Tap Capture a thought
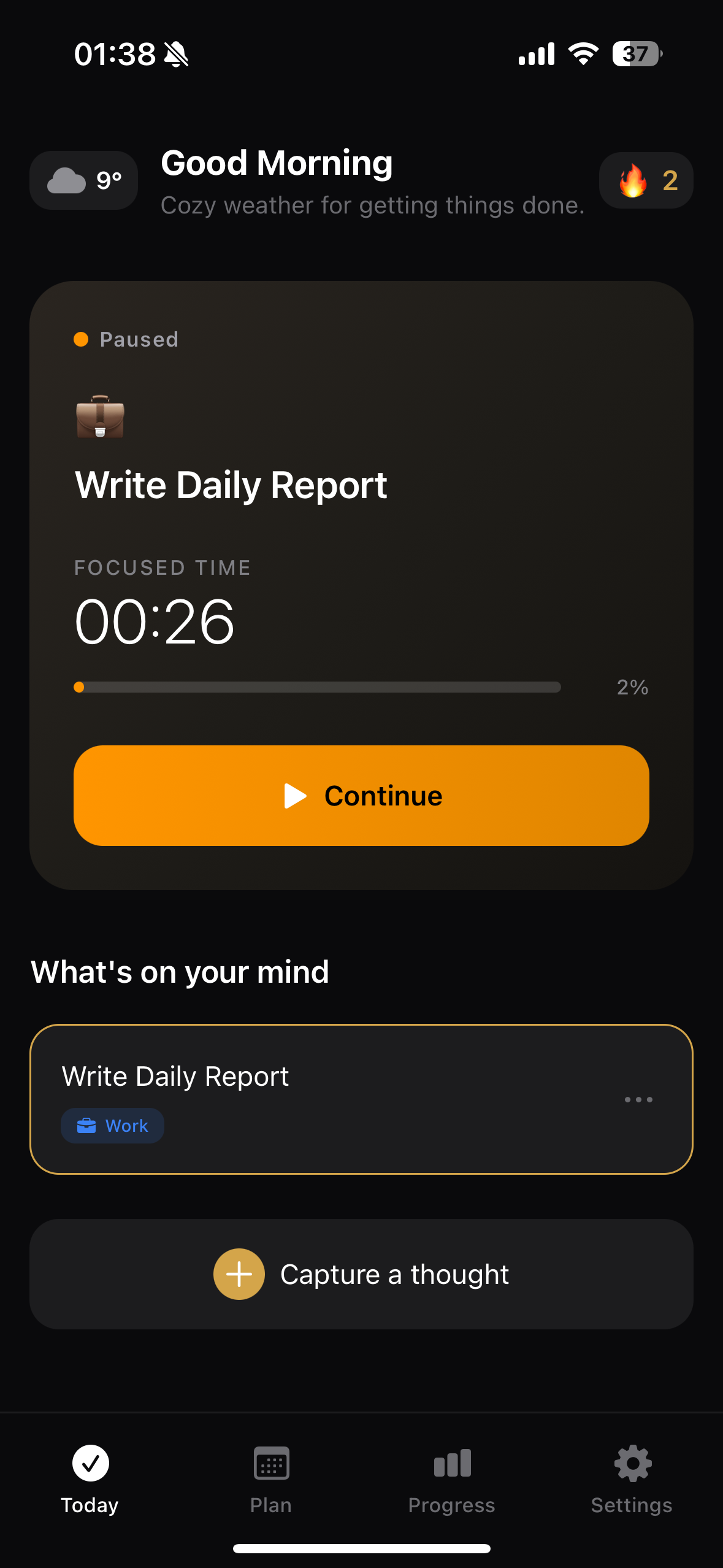This screenshot has width=723, height=1568. tap(361, 1273)
